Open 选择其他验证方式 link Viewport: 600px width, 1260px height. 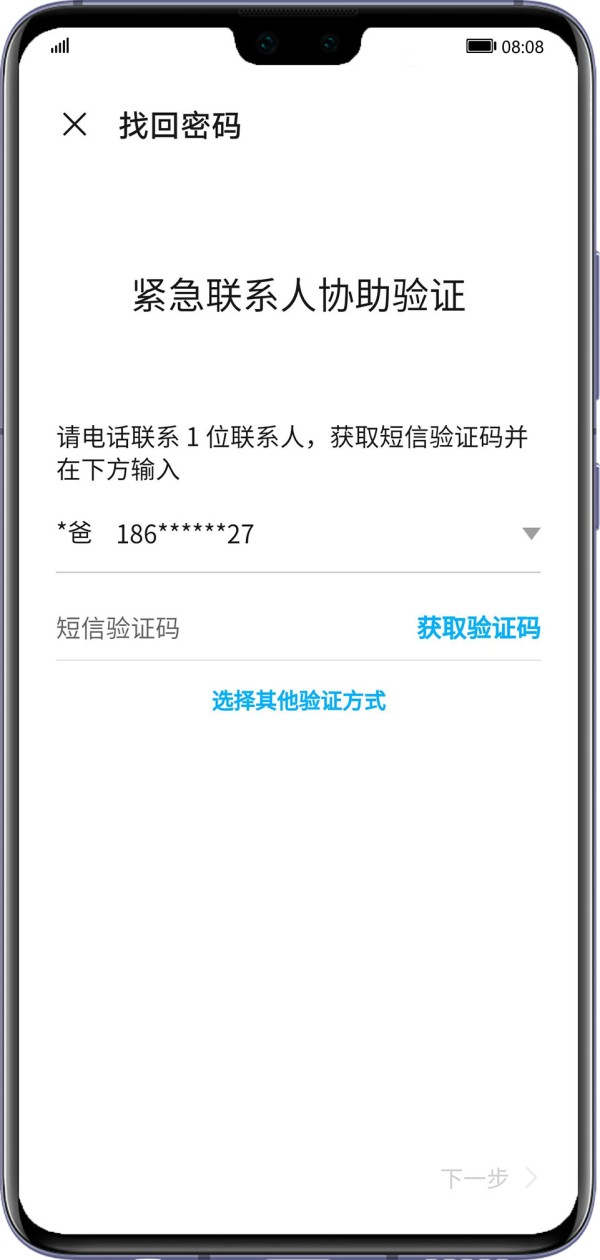point(299,701)
